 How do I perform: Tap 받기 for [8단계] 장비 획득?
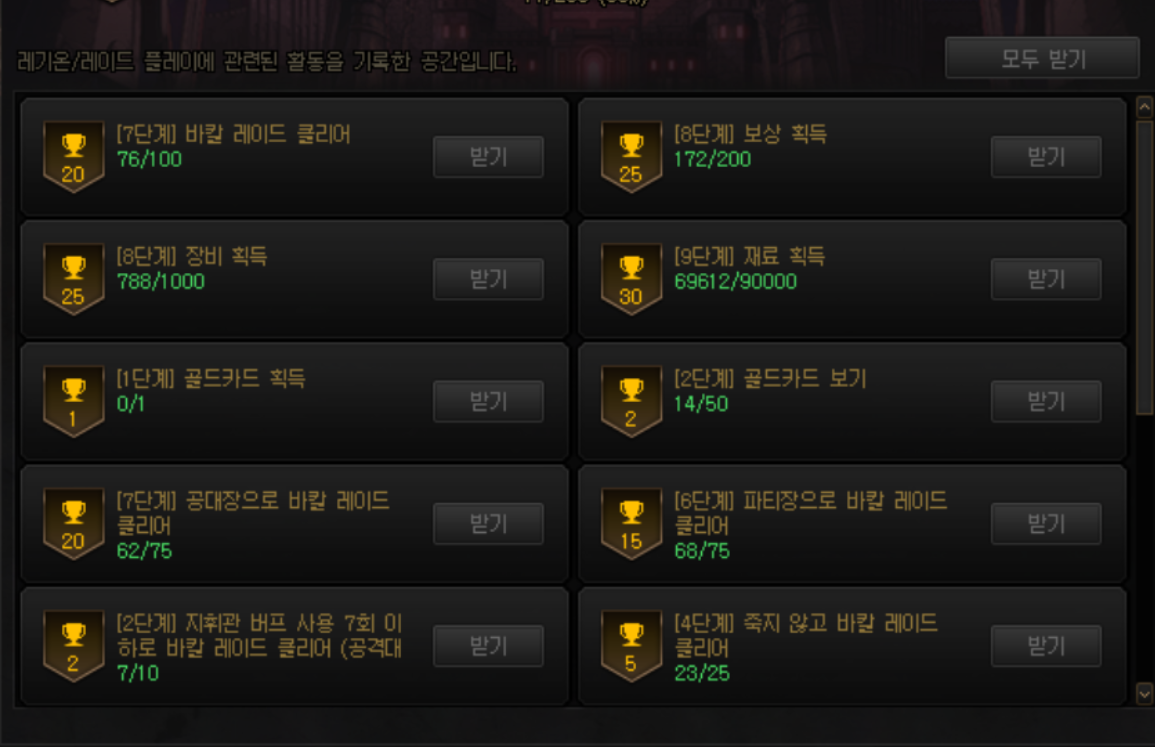[x=488, y=279]
